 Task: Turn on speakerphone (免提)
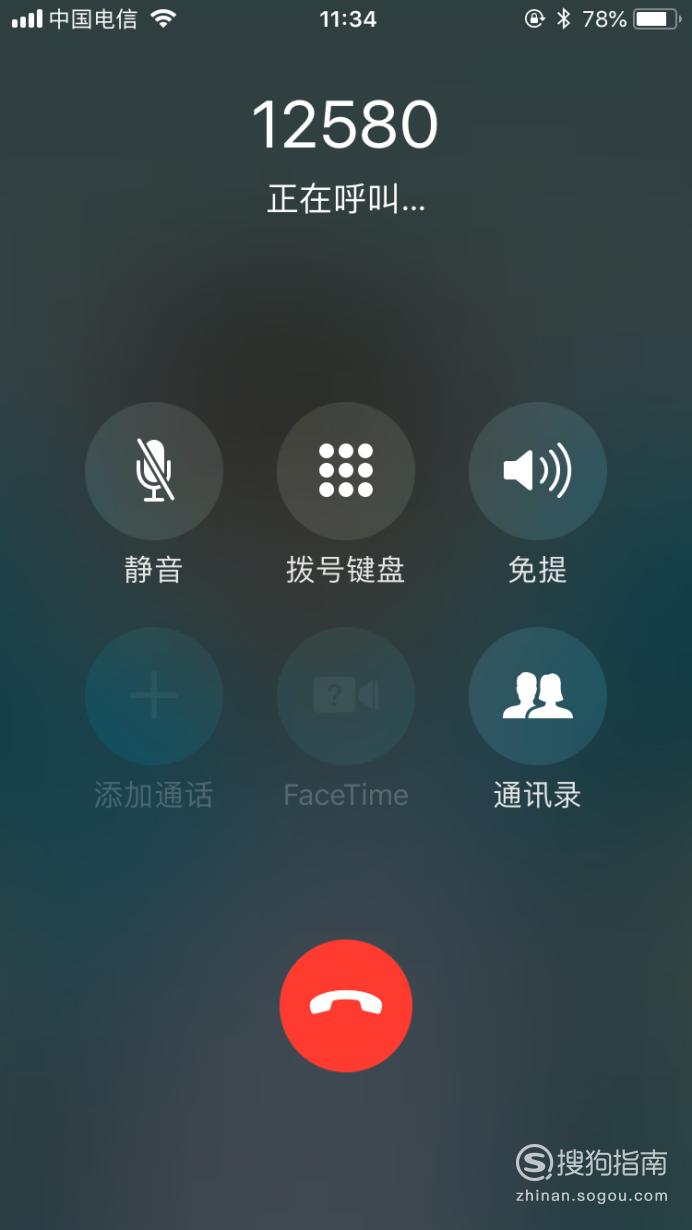[x=538, y=471]
